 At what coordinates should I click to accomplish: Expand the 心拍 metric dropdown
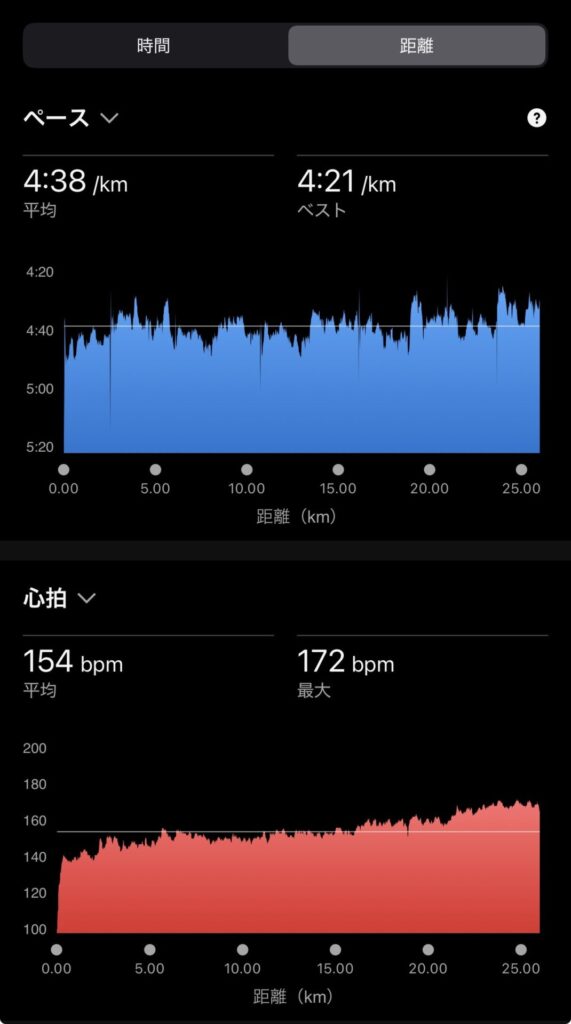[59, 598]
